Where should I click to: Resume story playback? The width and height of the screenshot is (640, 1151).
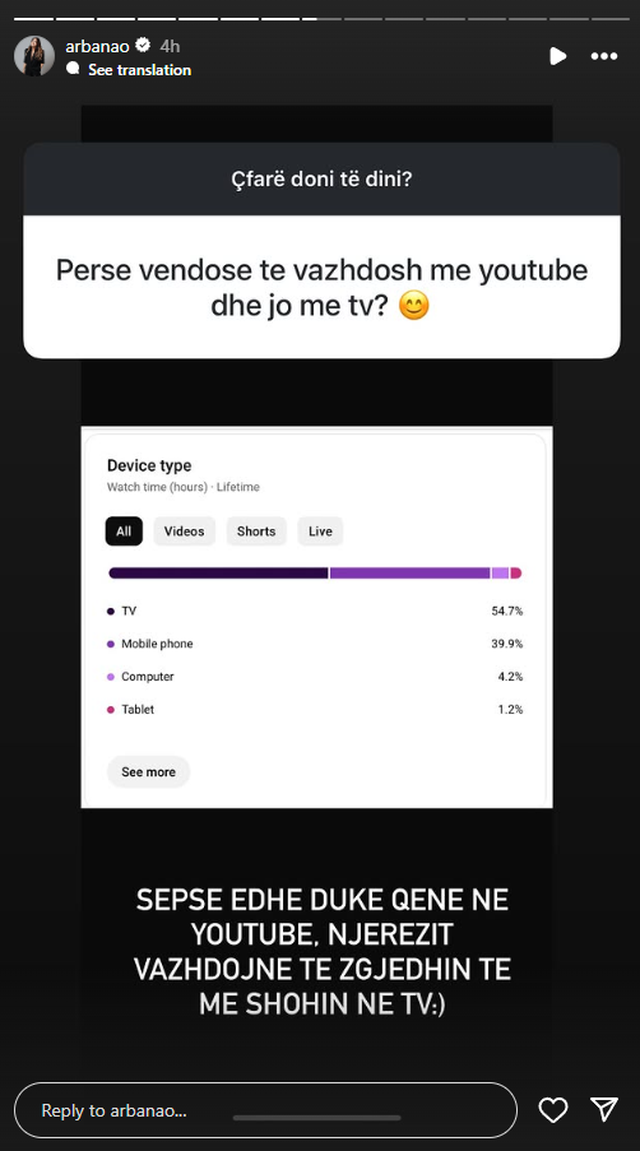tap(558, 56)
